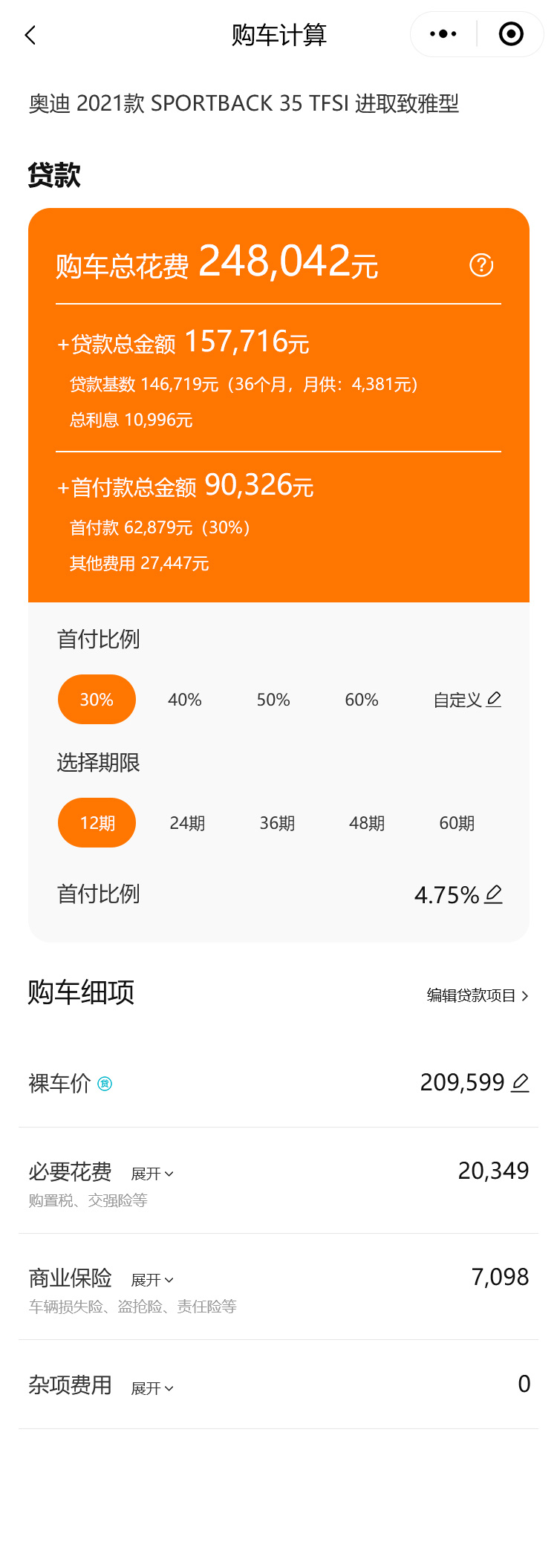The image size is (557, 1568).
Task: Select the 24期 loan term
Action: coord(187,823)
